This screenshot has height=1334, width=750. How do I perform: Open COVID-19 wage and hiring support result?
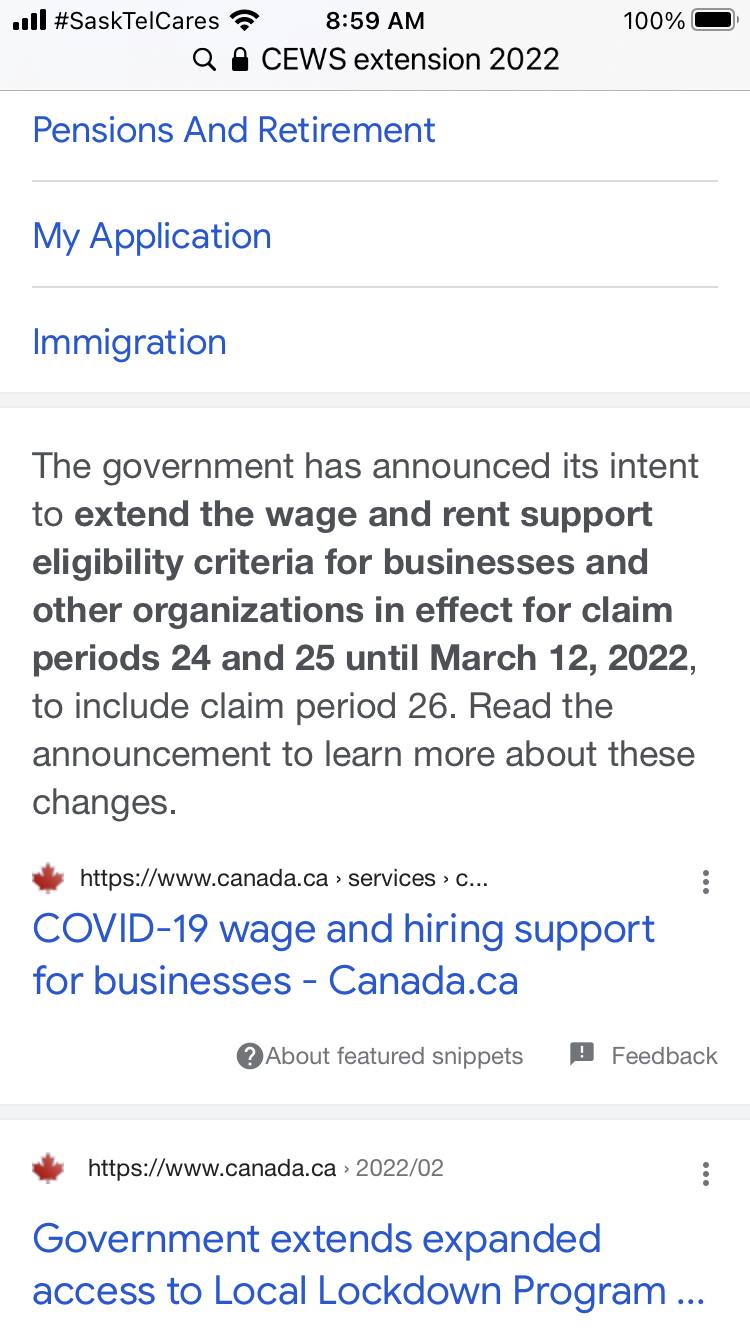(x=344, y=955)
